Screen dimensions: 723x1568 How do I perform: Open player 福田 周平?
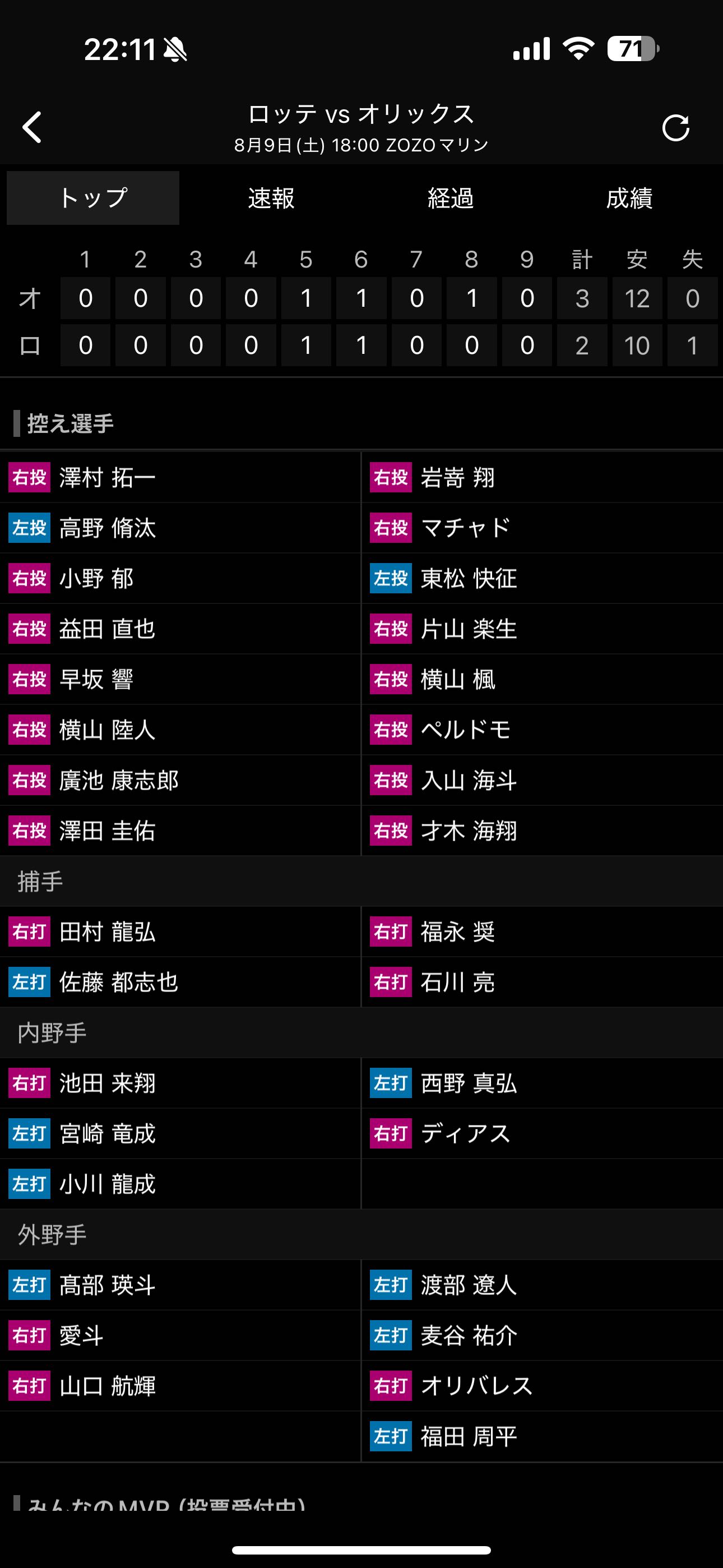(x=469, y=1437)
